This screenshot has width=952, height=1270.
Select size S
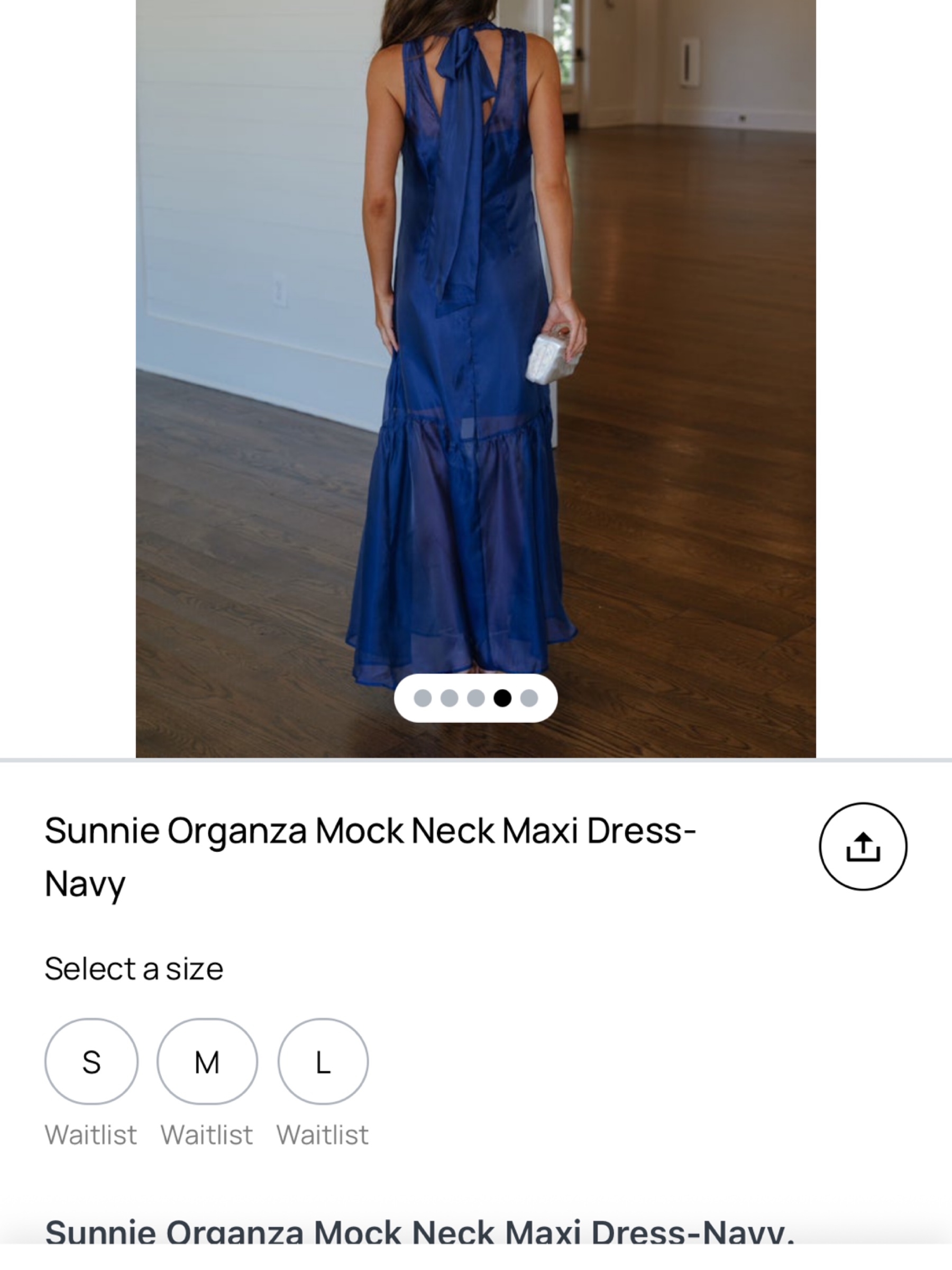(x=91, y=1062)
